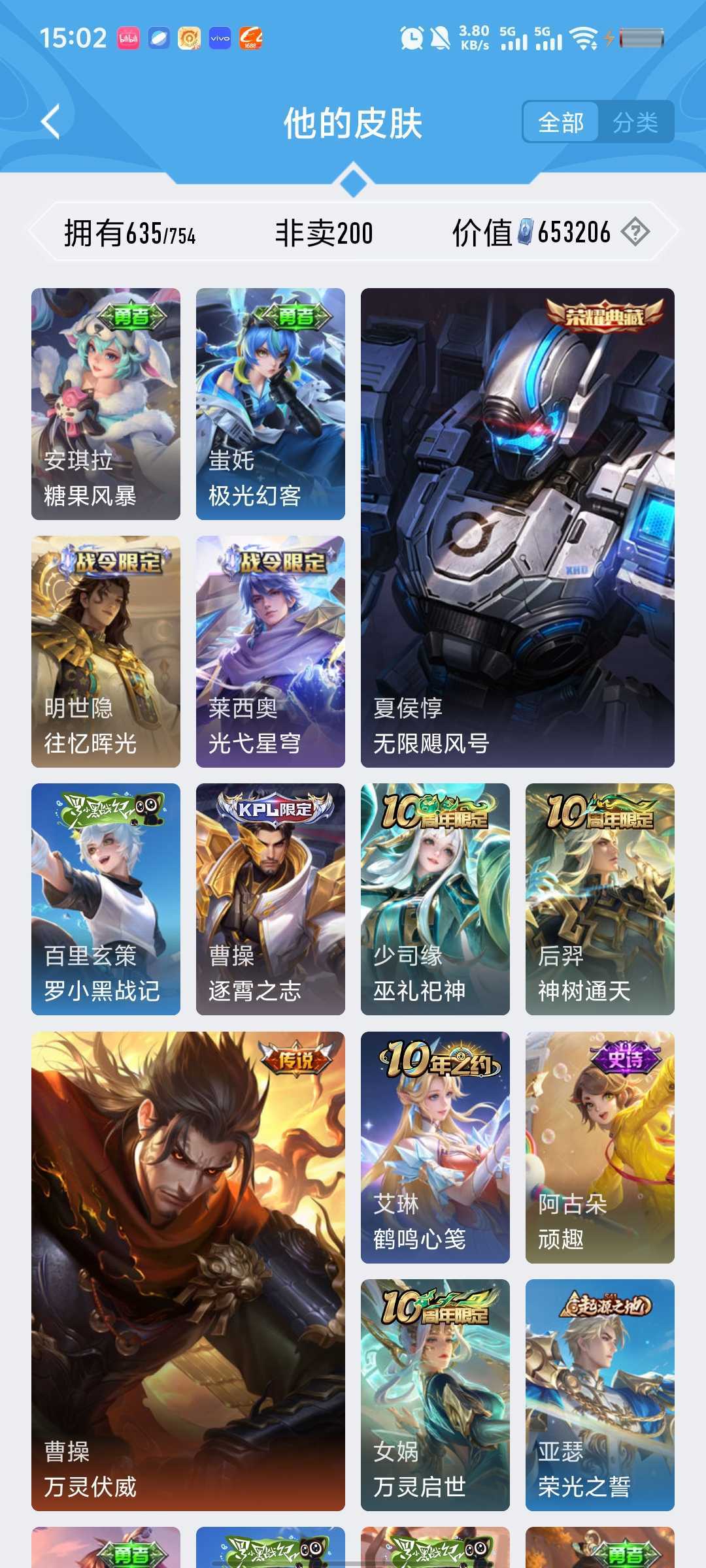Open the value help question icon
The height and width of the screenshot is (1568, 706).
coord(635,232)
